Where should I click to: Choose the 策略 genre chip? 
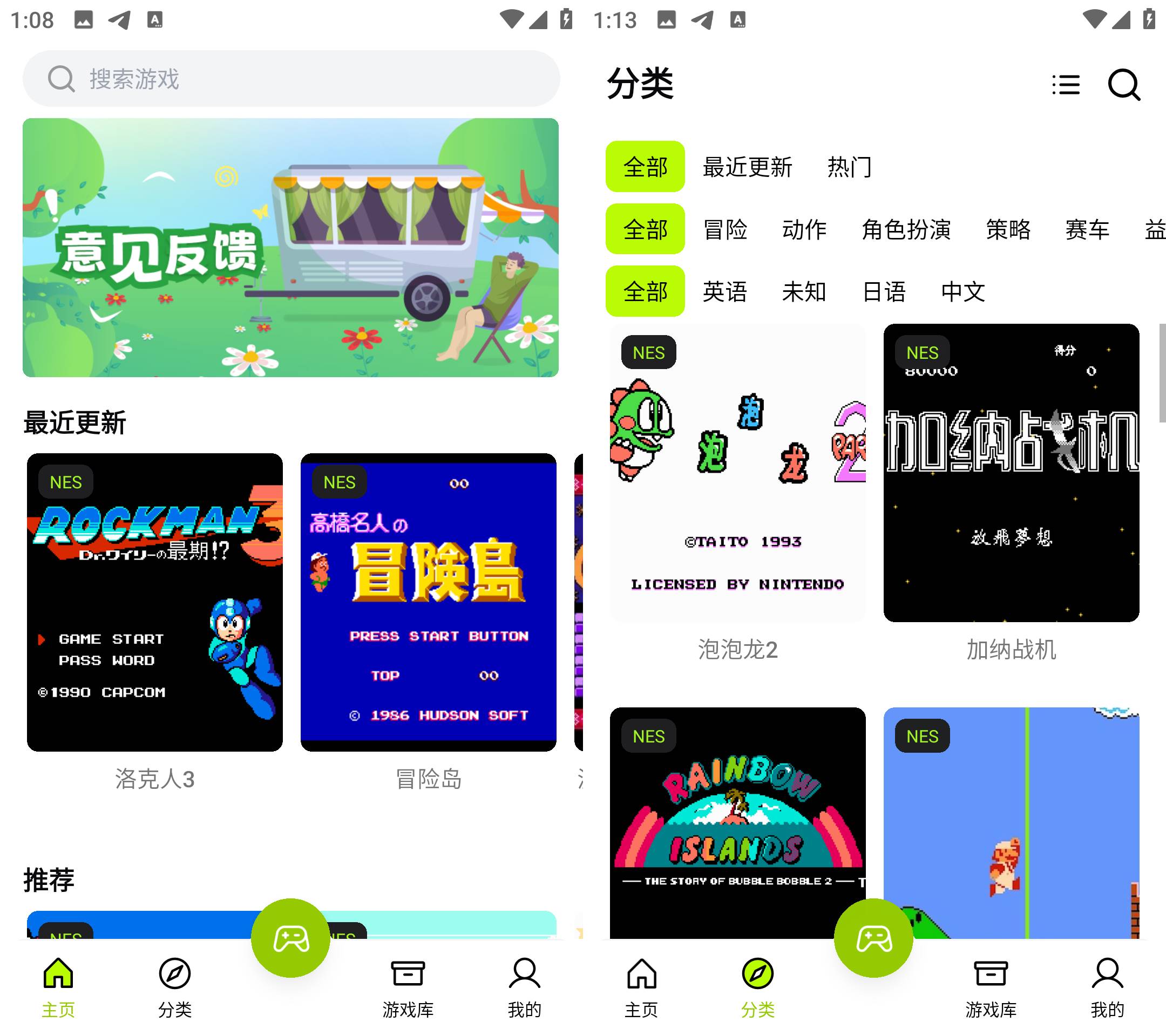coord(1008,229)
